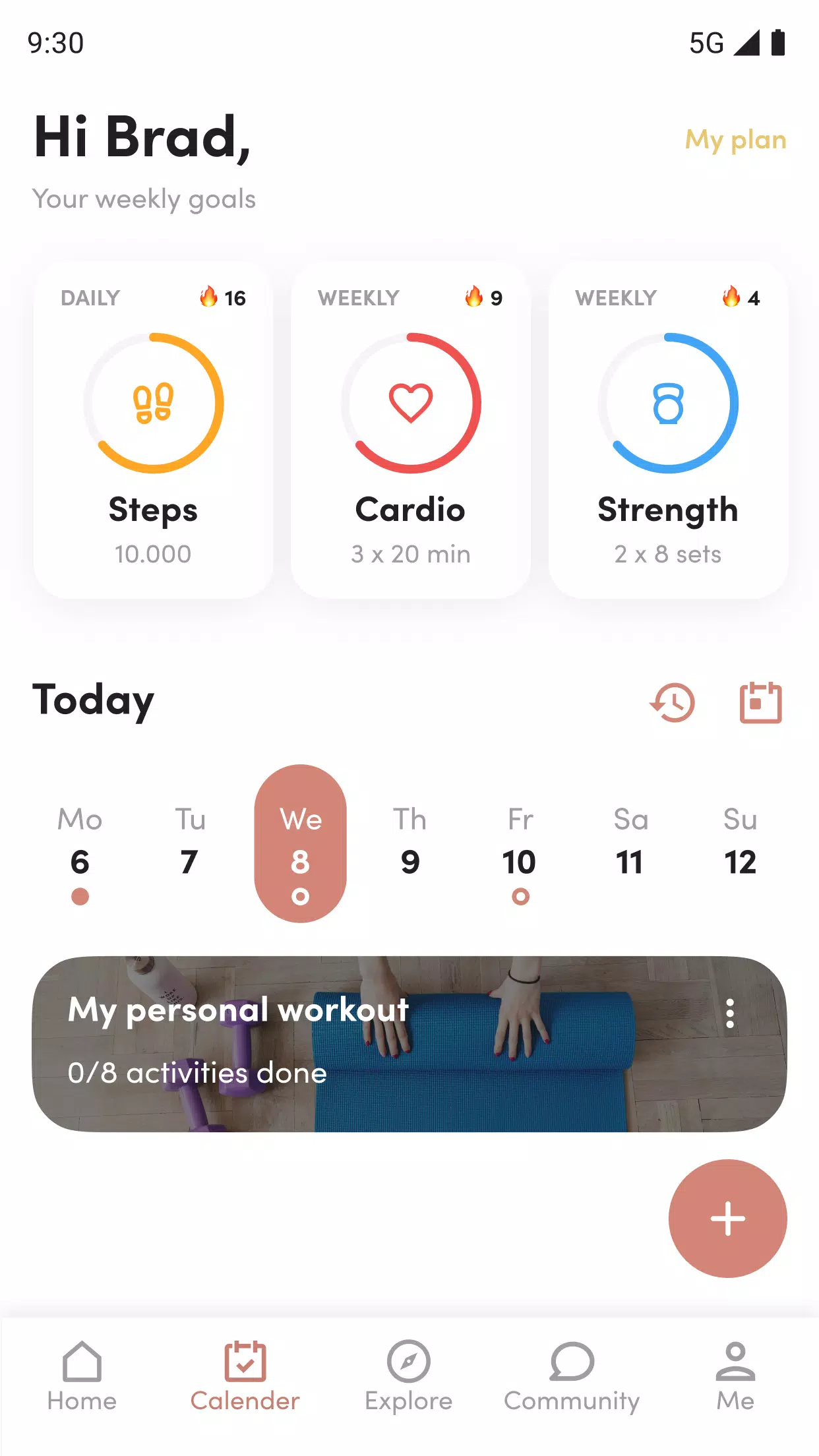The height and width of the screenshot is (1456, 819).
Task: Add a new activity with plus button
Action: [x=728, y=1219]
